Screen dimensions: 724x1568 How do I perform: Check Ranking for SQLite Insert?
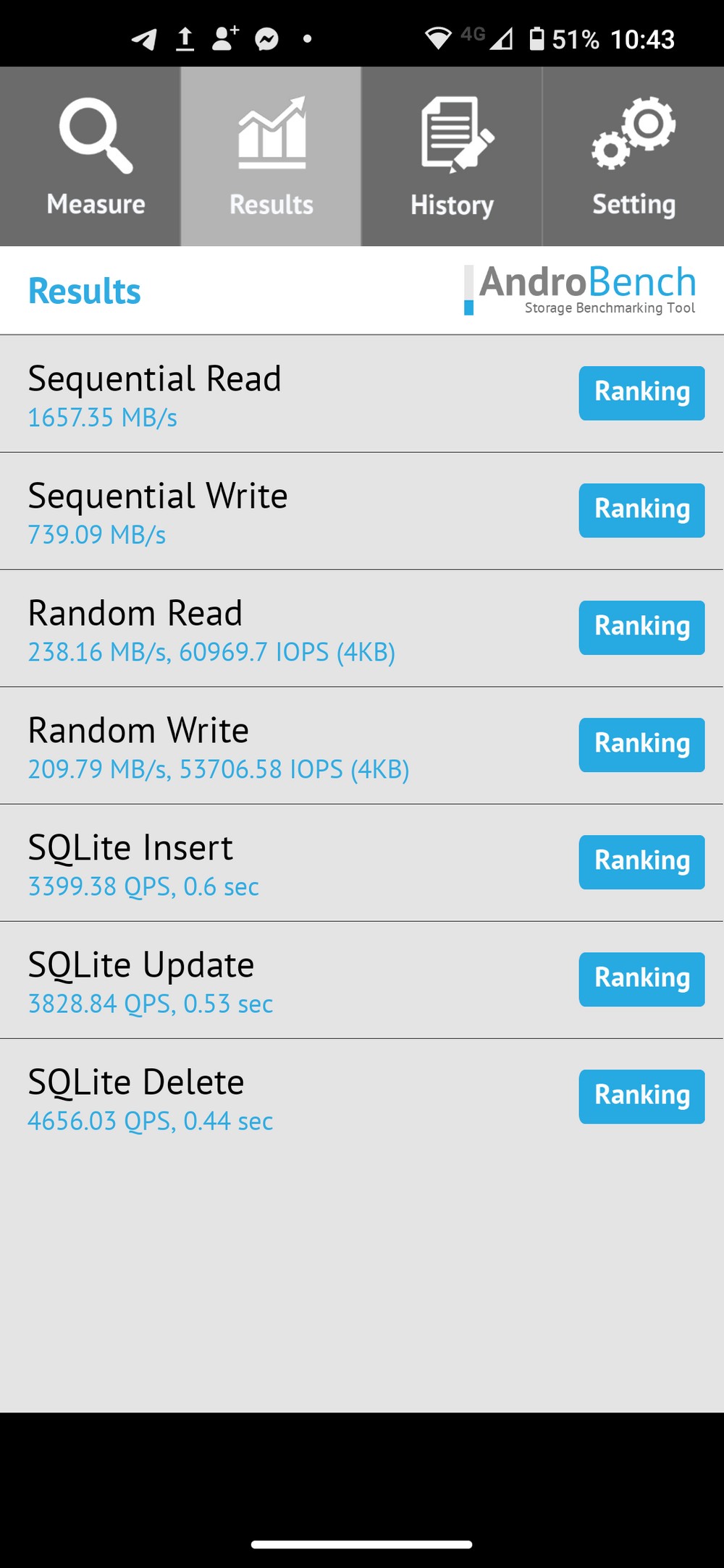pyautogui.click(x=641, y=862)
